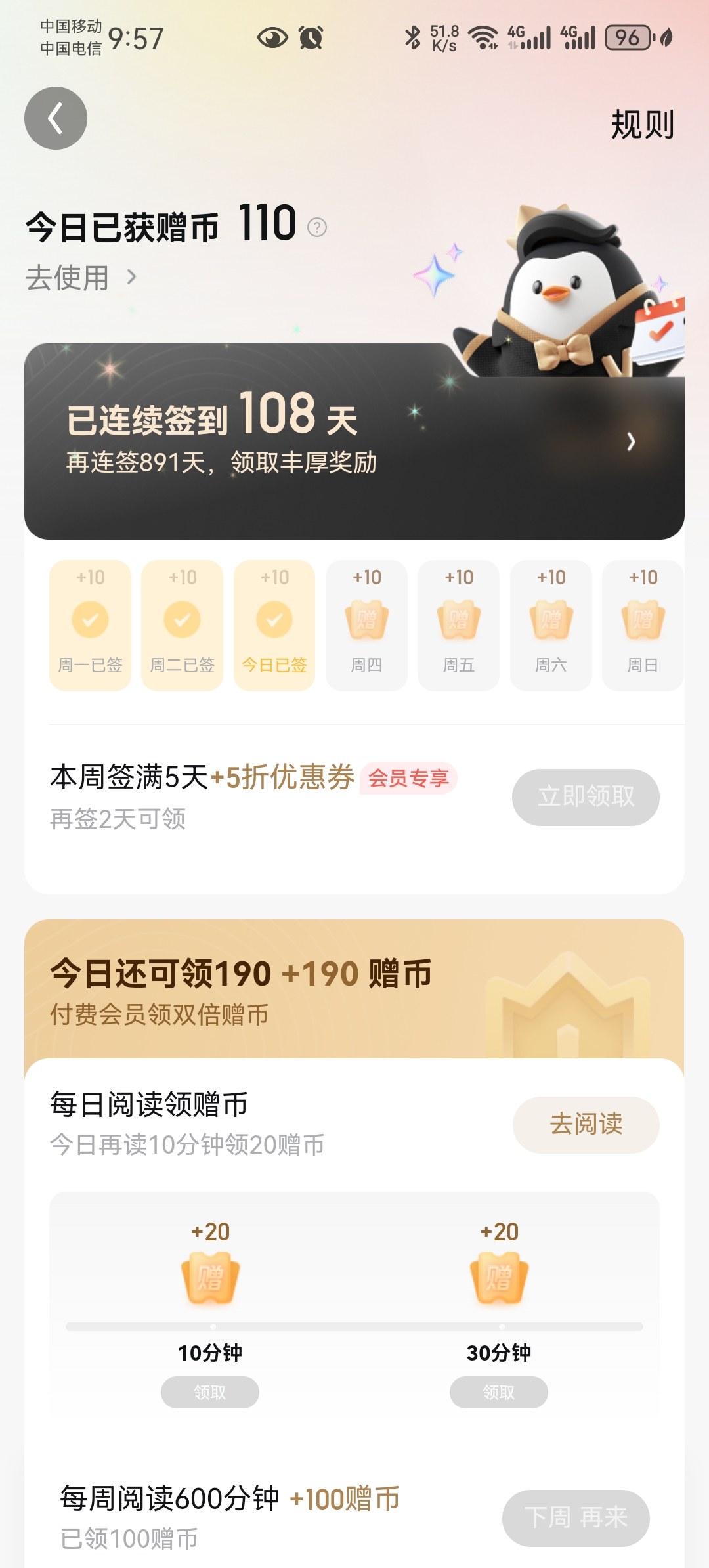Tap the 立即领取 coupon button
The width and height of the screenshot is (709, 1568).
[x=586, y=797]
